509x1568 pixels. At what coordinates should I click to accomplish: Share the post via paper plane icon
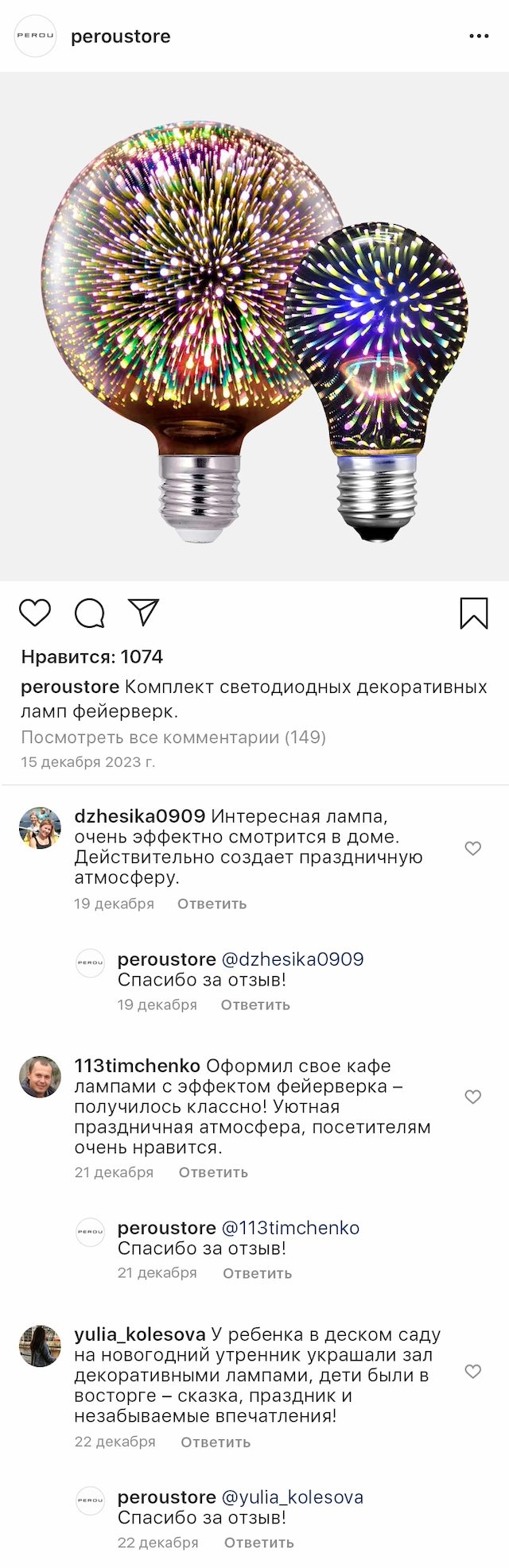(x=144, y=612)
